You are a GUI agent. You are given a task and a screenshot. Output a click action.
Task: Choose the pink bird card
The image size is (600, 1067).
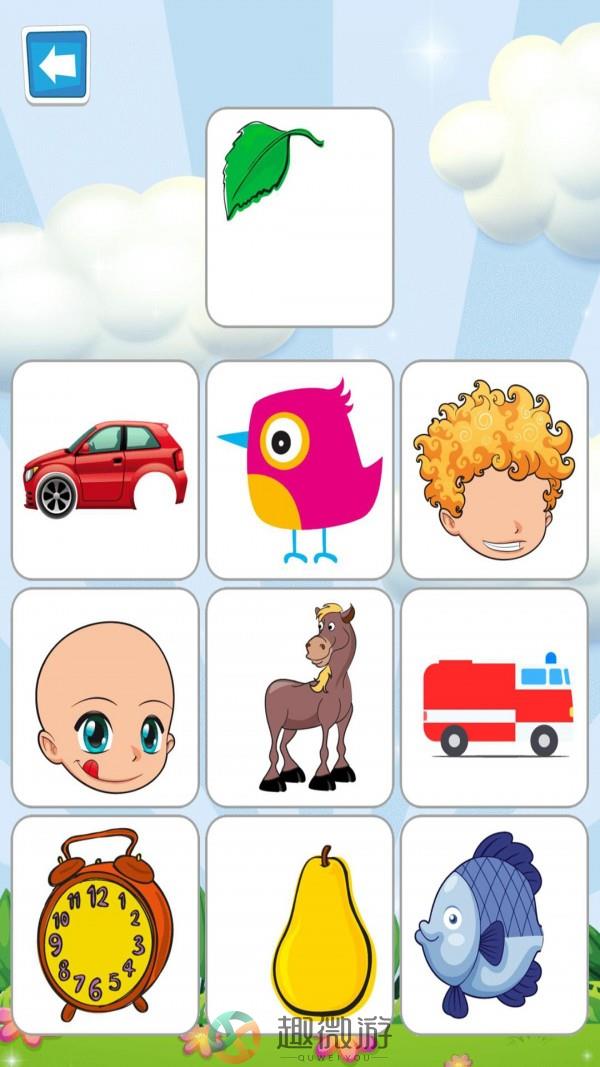tap(299, 469)
